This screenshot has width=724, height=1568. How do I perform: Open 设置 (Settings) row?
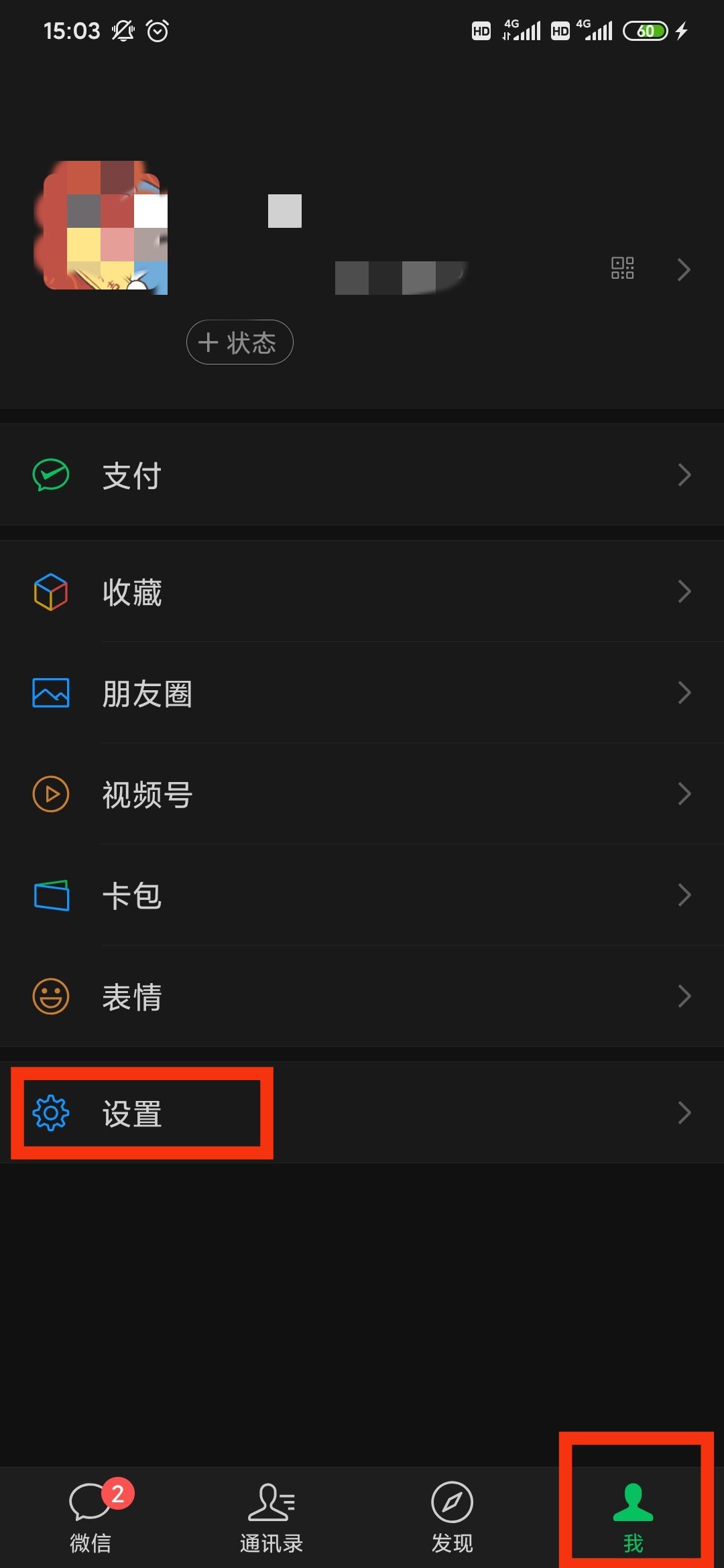pyautogui.click(x=362, y=1113)
